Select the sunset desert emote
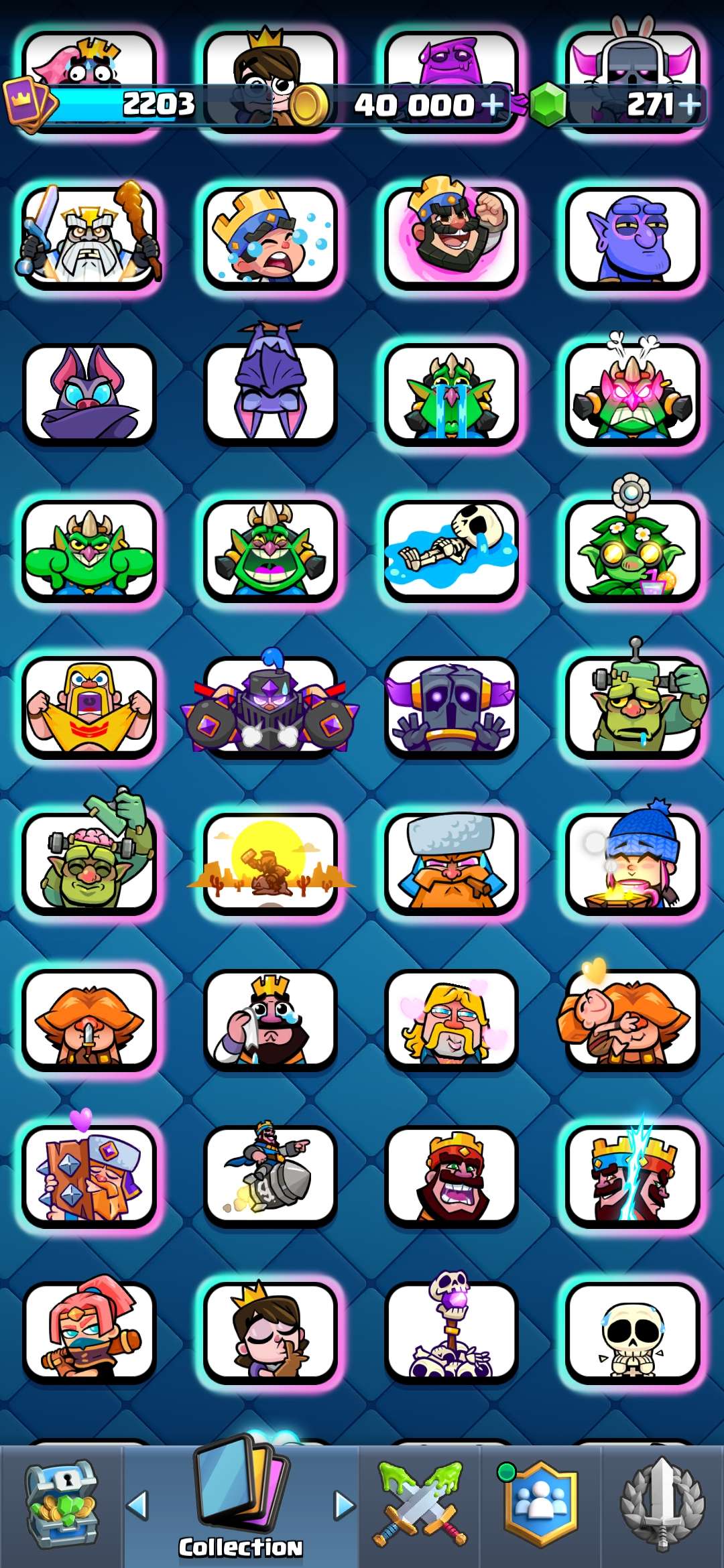The image size is (724, 1568). coord(270,864)
